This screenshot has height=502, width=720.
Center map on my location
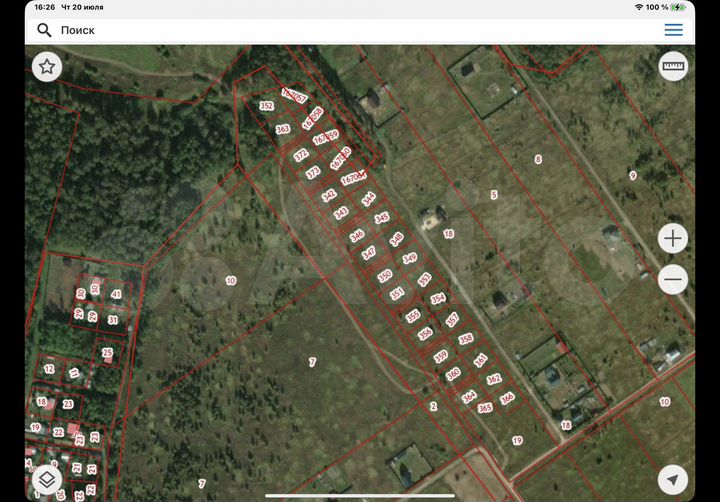coord(674,478)
